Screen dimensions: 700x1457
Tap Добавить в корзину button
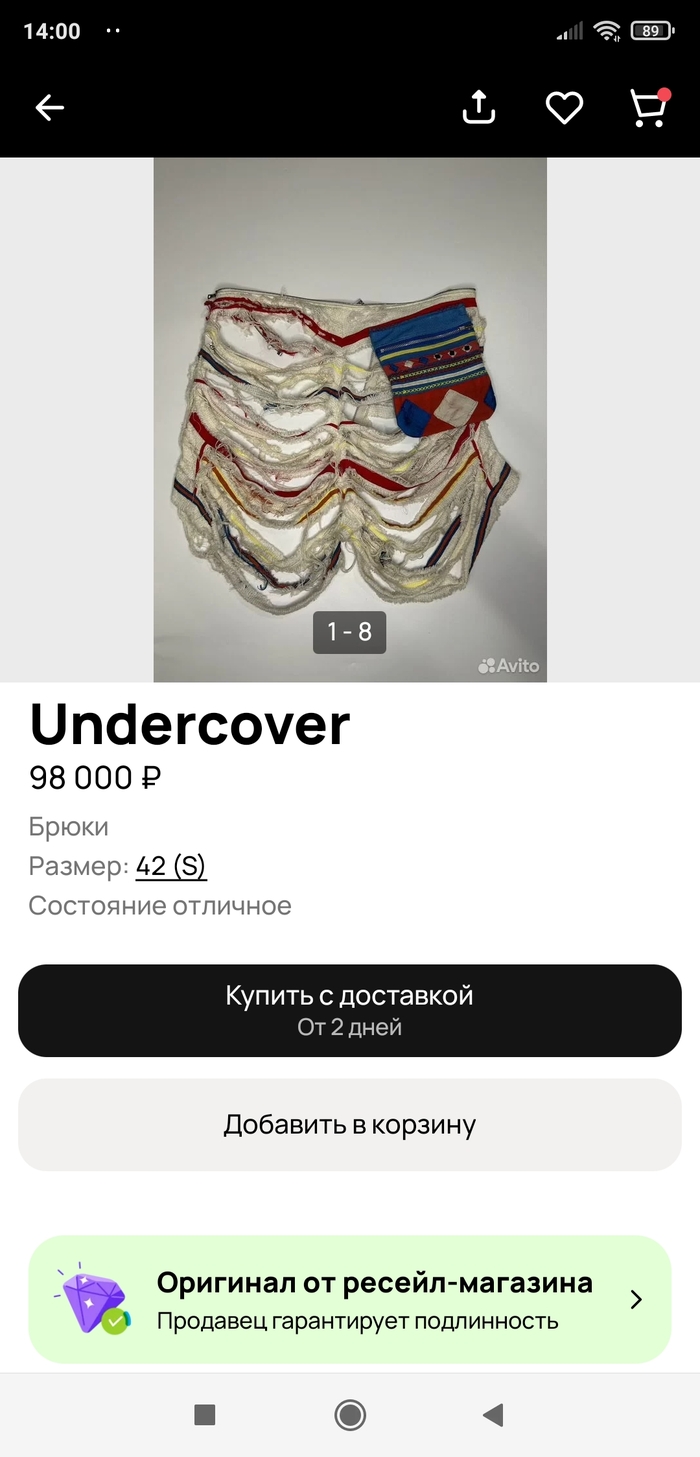tap(349, 1124)
